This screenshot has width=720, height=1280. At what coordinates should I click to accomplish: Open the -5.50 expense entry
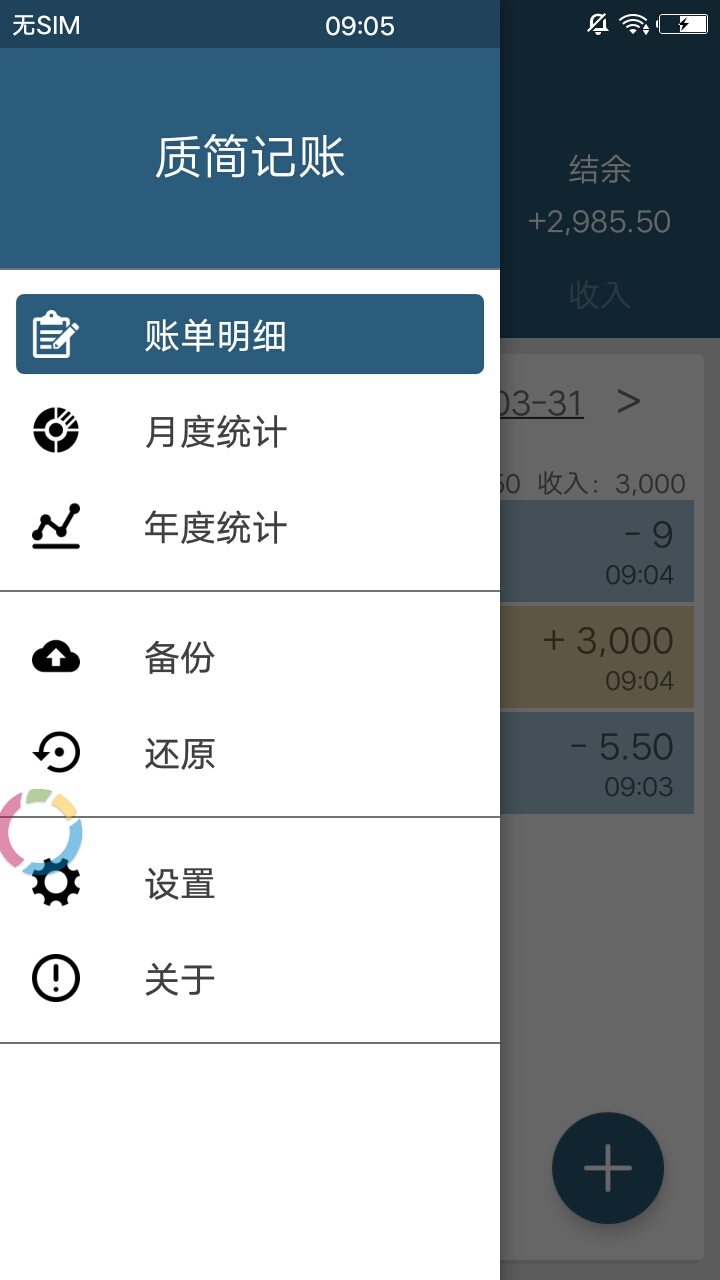tap(597, 760)
